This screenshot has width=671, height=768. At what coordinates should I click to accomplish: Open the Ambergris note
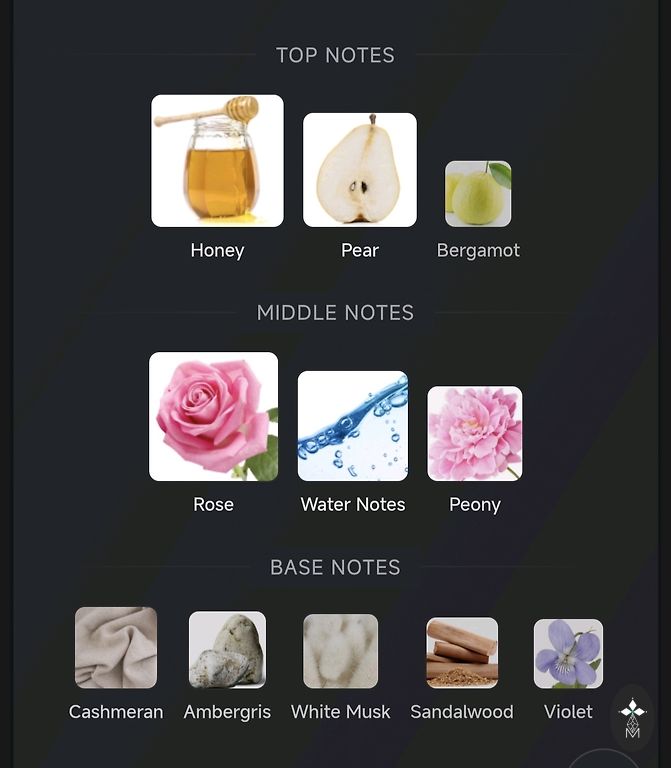click(227, 650)
